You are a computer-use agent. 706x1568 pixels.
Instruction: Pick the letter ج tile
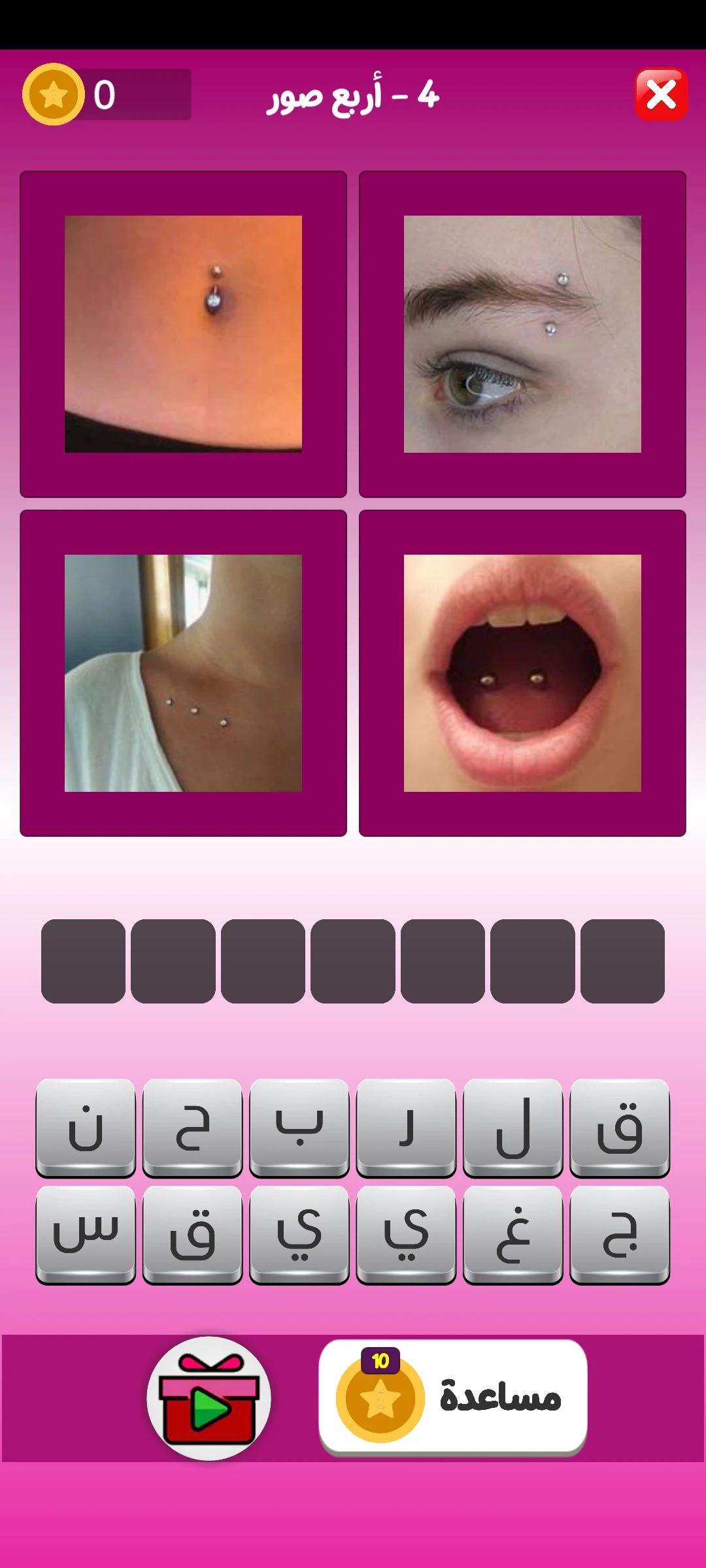[x=620, y=1235]
